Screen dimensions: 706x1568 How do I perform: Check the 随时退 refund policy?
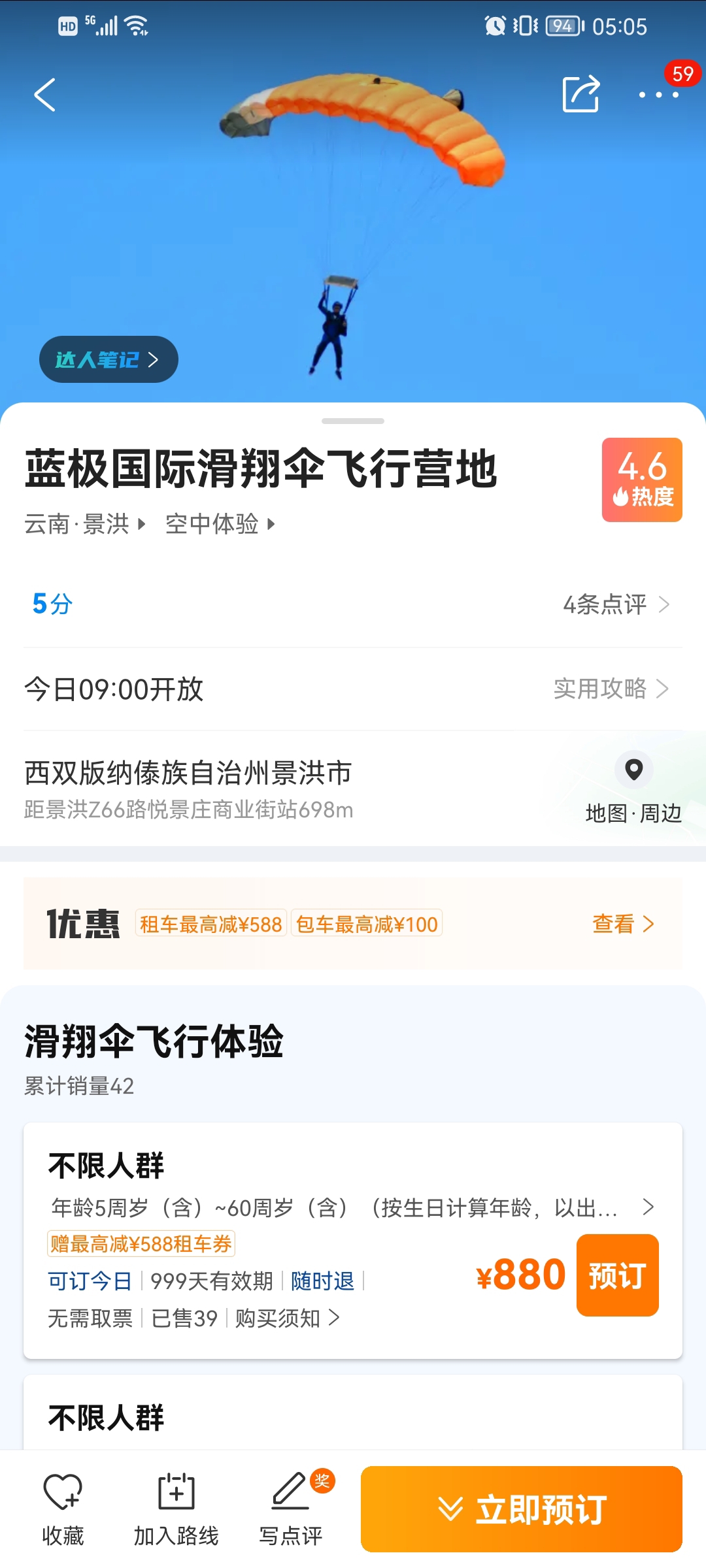322,1281
